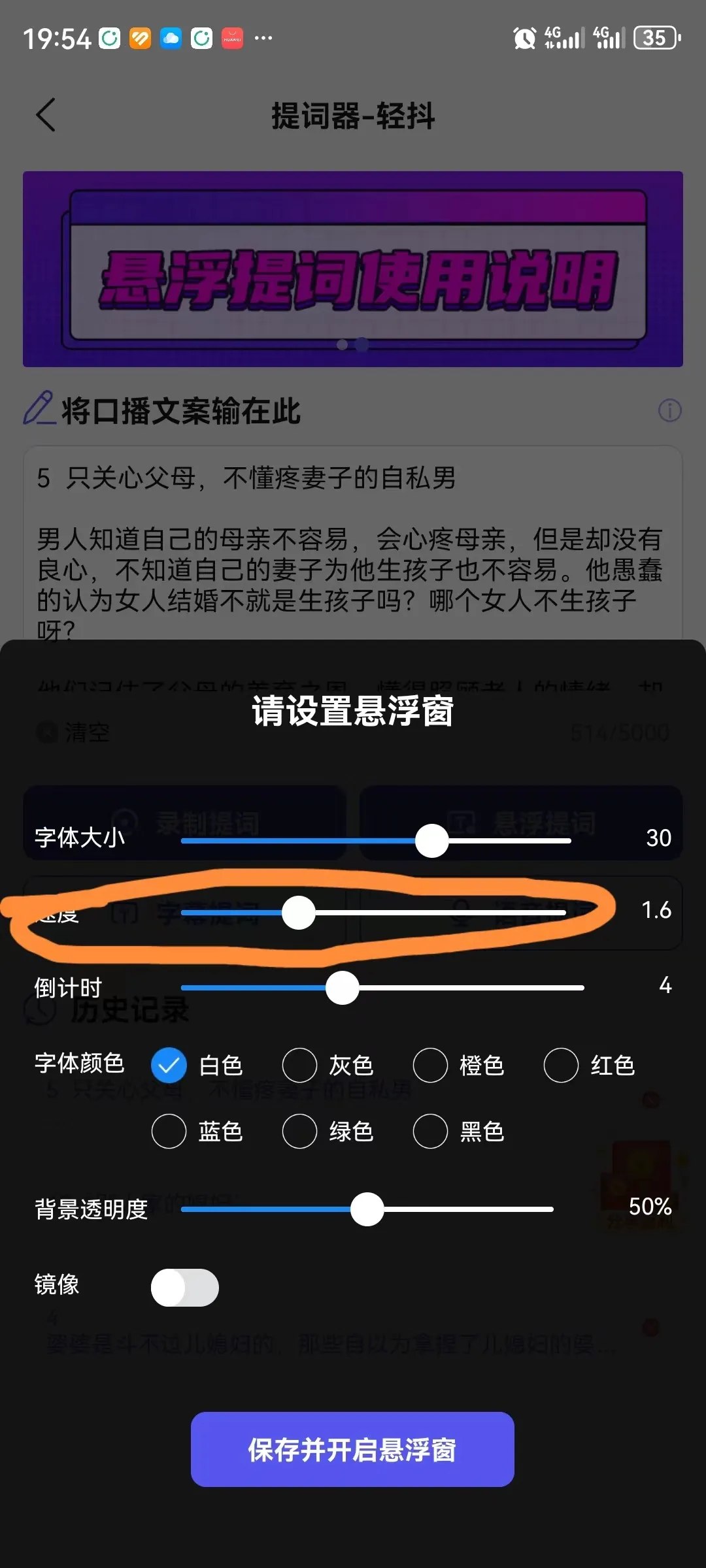Go back from 提词器-轻抖 page

[46, 116]
